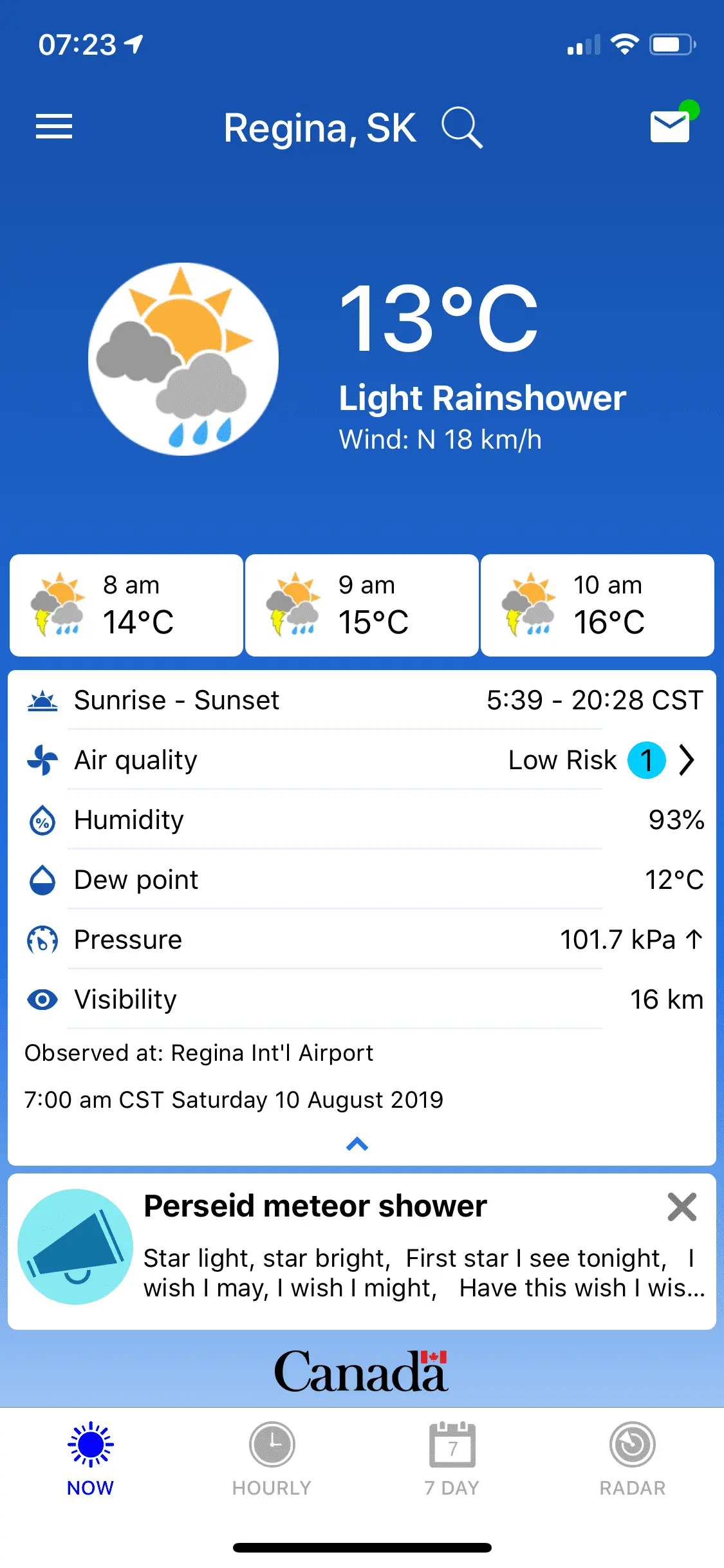Open the messages envelope icon
This screenshot has height=1568, width=724.
click(671, 126)
